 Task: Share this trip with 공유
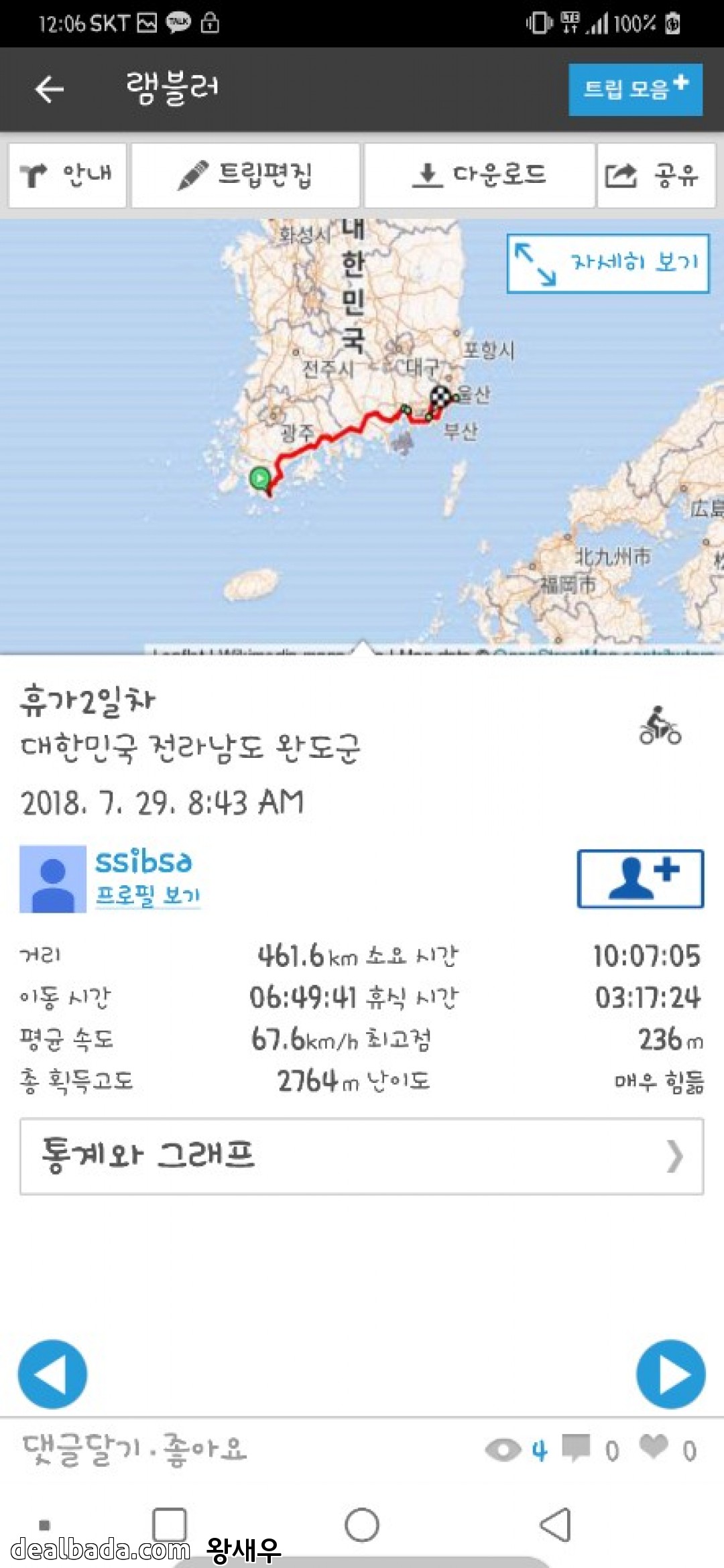pos(656,176)
